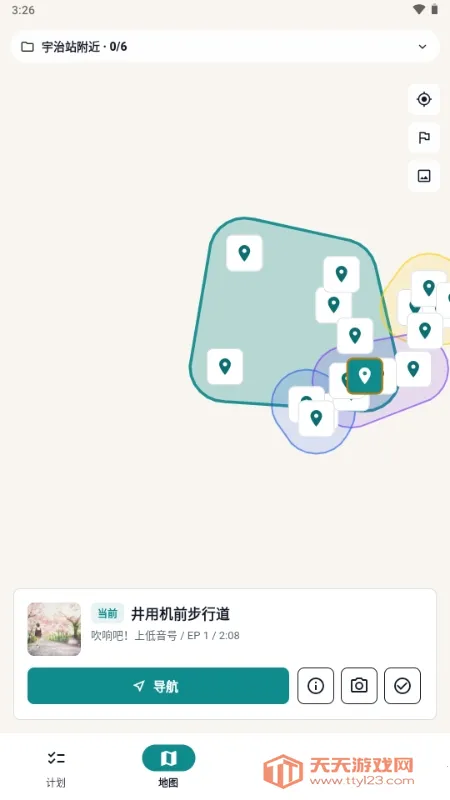
Task: Open the image icon button
Action: 424,176
